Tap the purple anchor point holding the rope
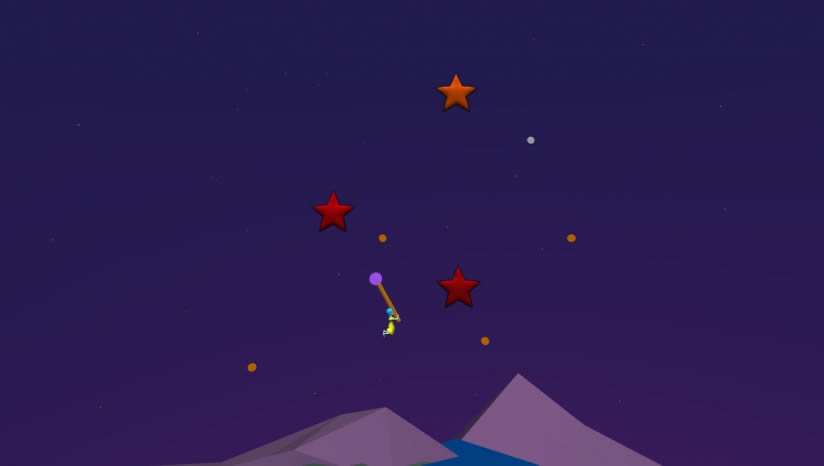Screen dimensions: 824x466 [x=376, y=279]
